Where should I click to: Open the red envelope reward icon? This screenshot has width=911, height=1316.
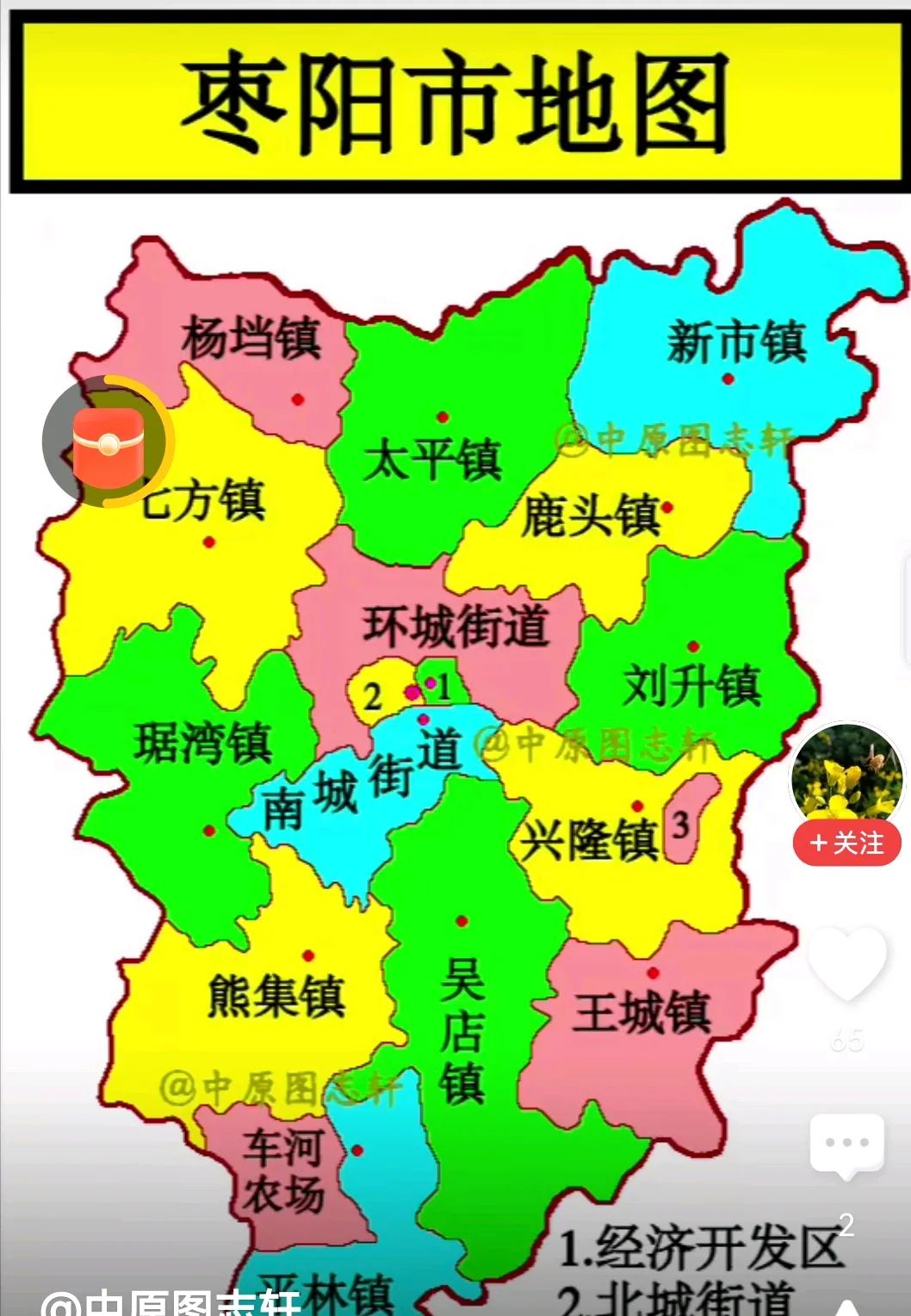pos(108,442)
